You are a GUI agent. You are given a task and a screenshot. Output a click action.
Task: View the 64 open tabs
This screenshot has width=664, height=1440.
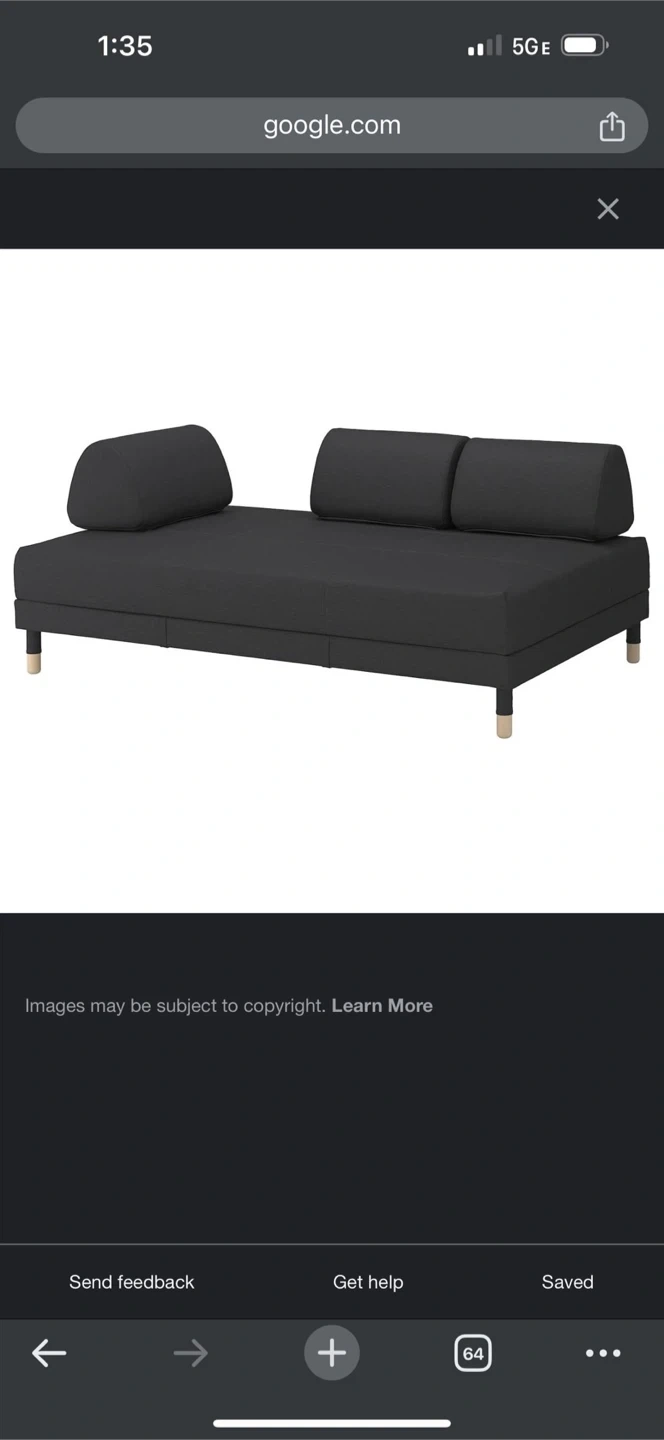(x=473, y=1353)
